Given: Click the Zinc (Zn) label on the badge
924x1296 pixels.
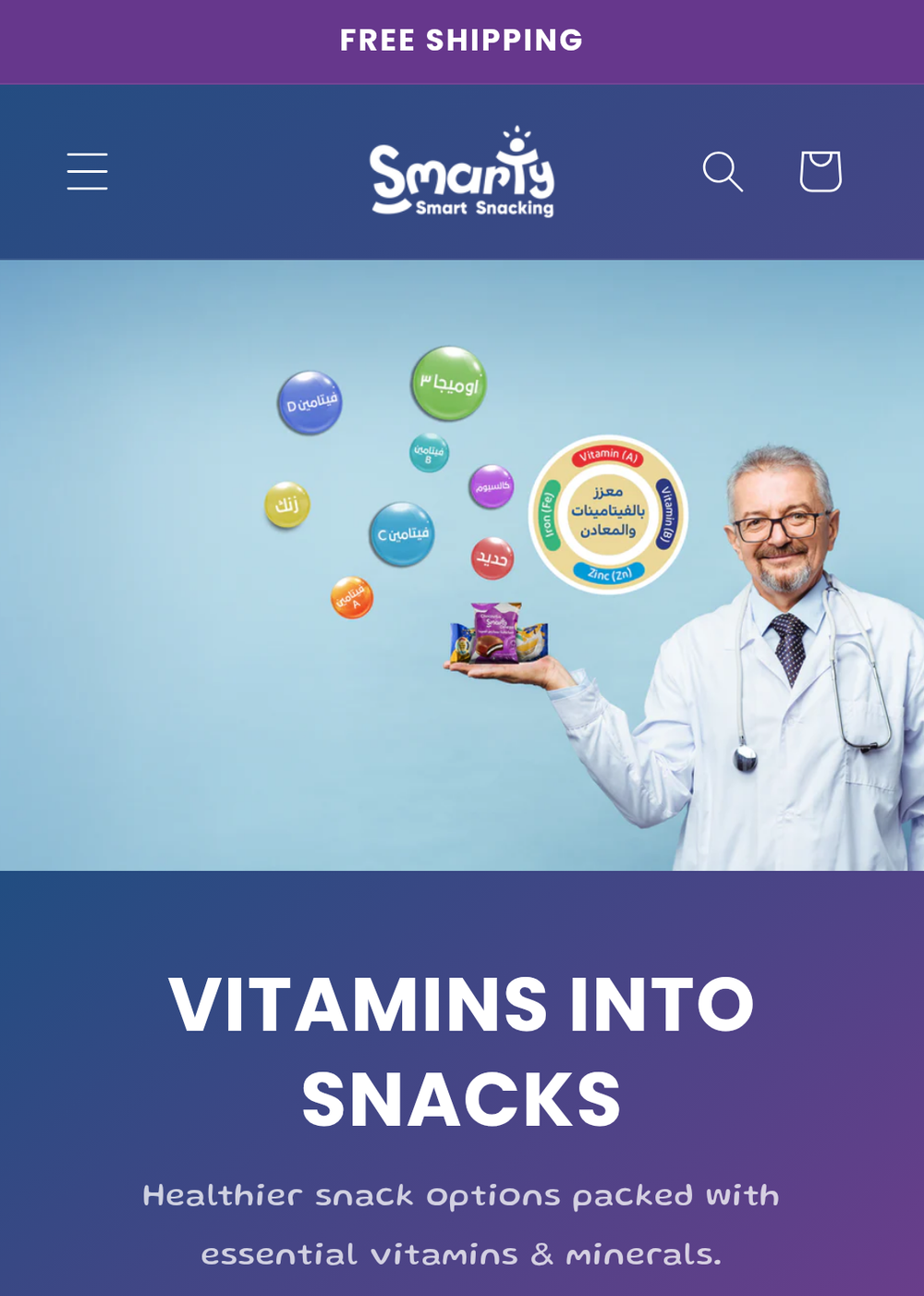Looking at the screenshot, I should click(x=608, y=574).
